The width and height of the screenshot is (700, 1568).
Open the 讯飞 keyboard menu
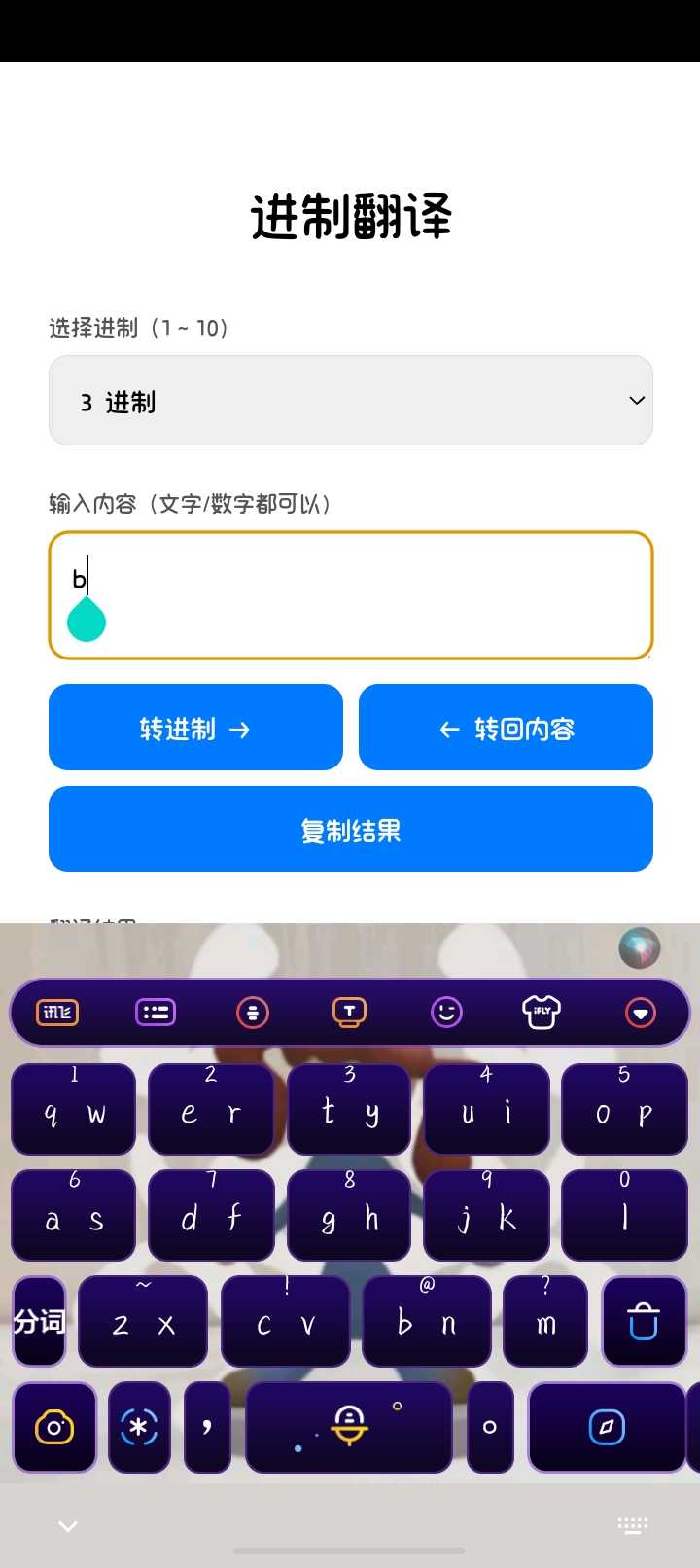[57, 1013]
